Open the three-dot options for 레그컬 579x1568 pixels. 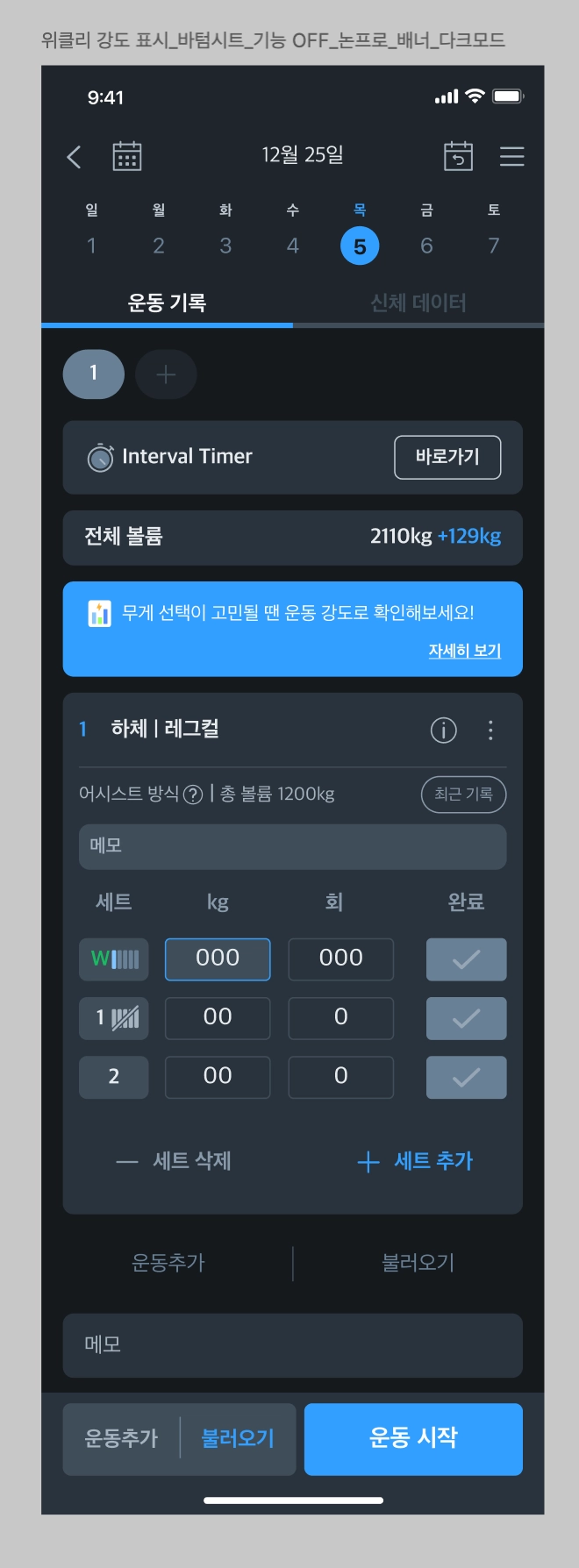coord(490,730)
